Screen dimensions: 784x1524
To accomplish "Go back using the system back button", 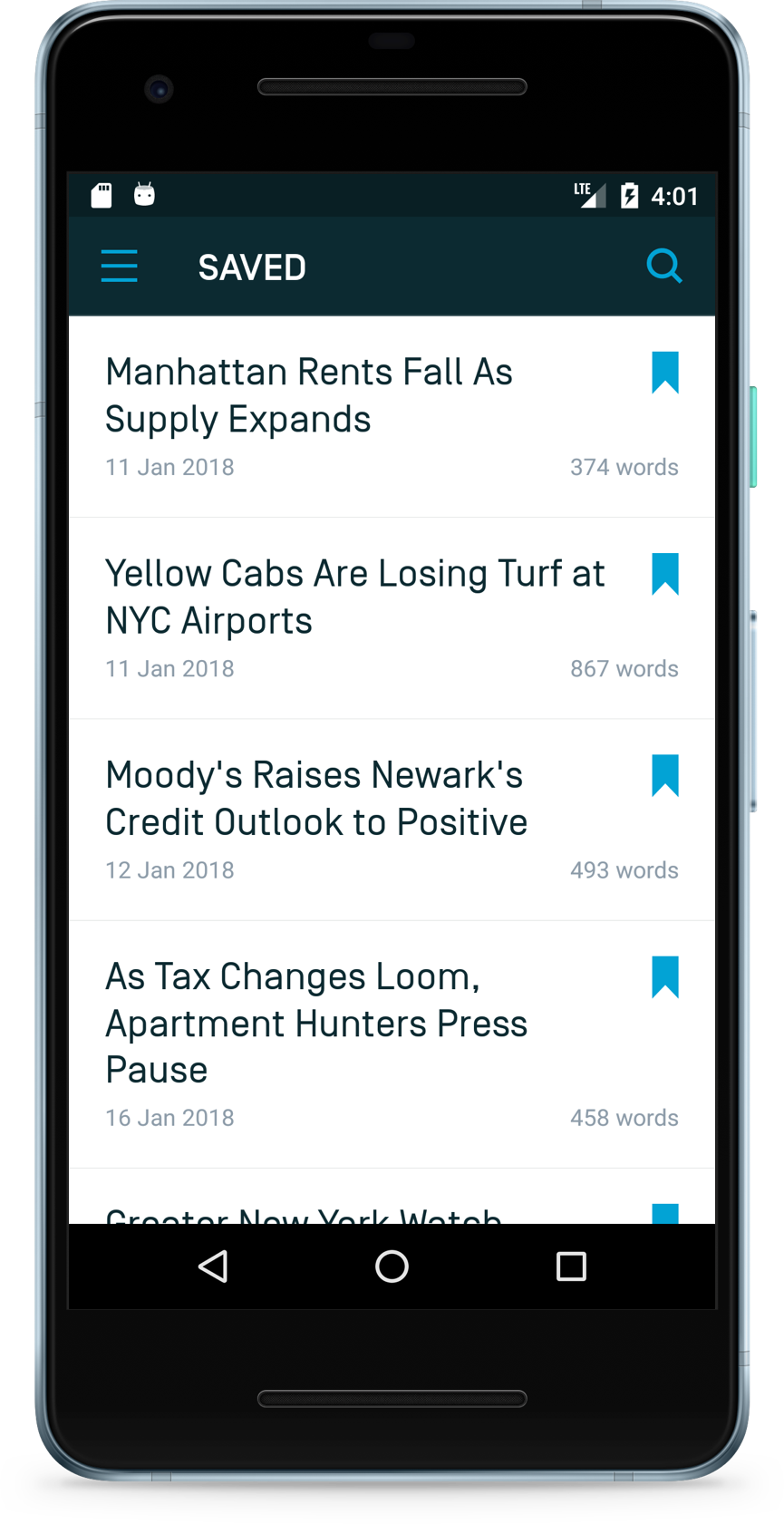I will [x=213, y=1267].
